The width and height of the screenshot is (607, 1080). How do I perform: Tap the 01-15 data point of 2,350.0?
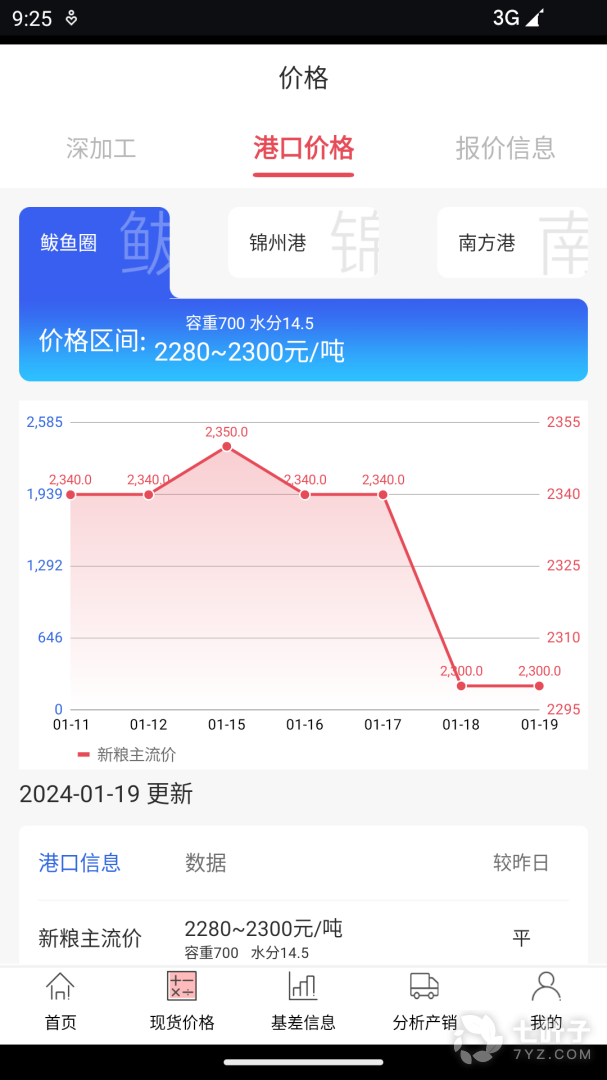pyautogui.click(x=227, y=446)
